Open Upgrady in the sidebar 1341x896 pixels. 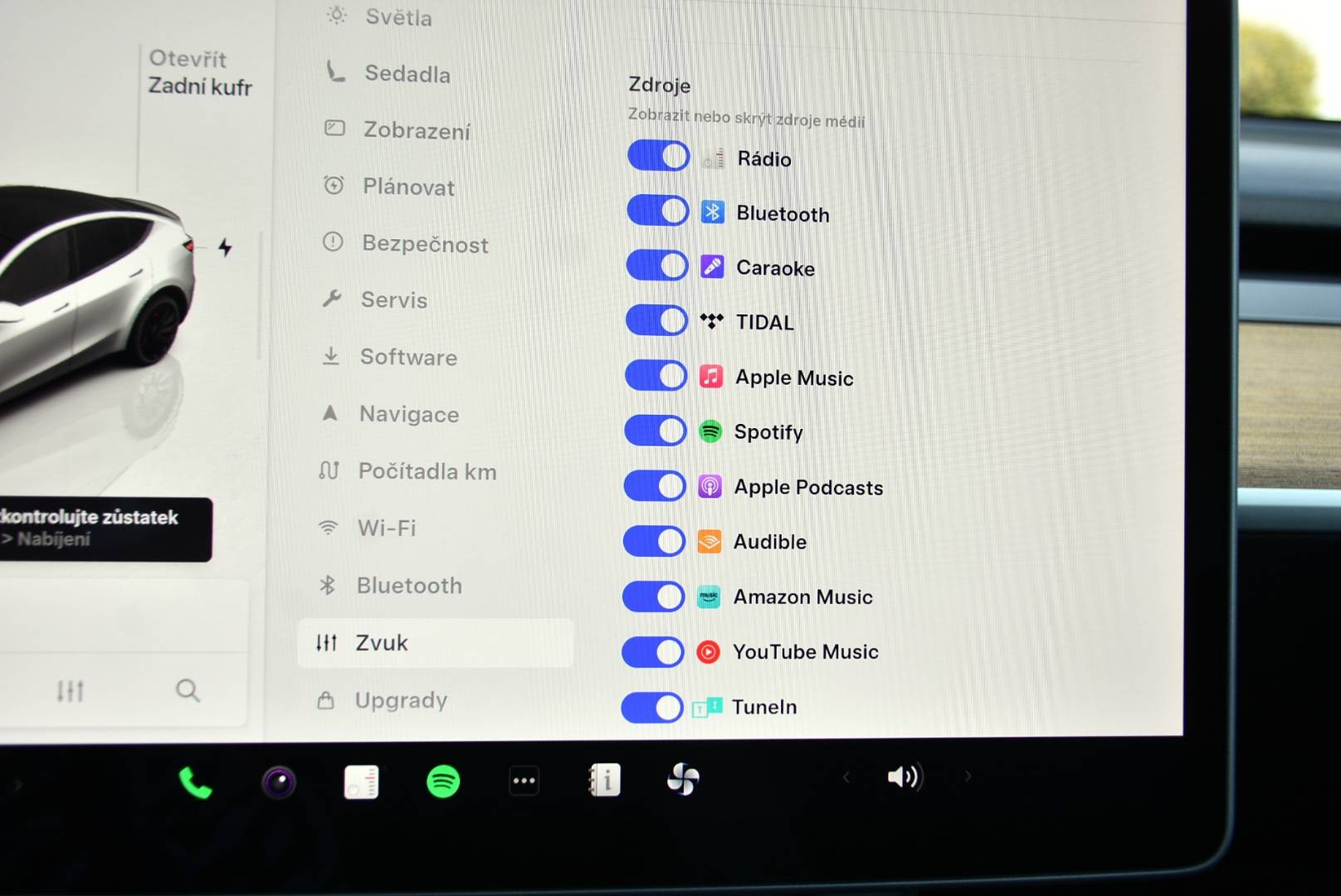pos(400,701)
